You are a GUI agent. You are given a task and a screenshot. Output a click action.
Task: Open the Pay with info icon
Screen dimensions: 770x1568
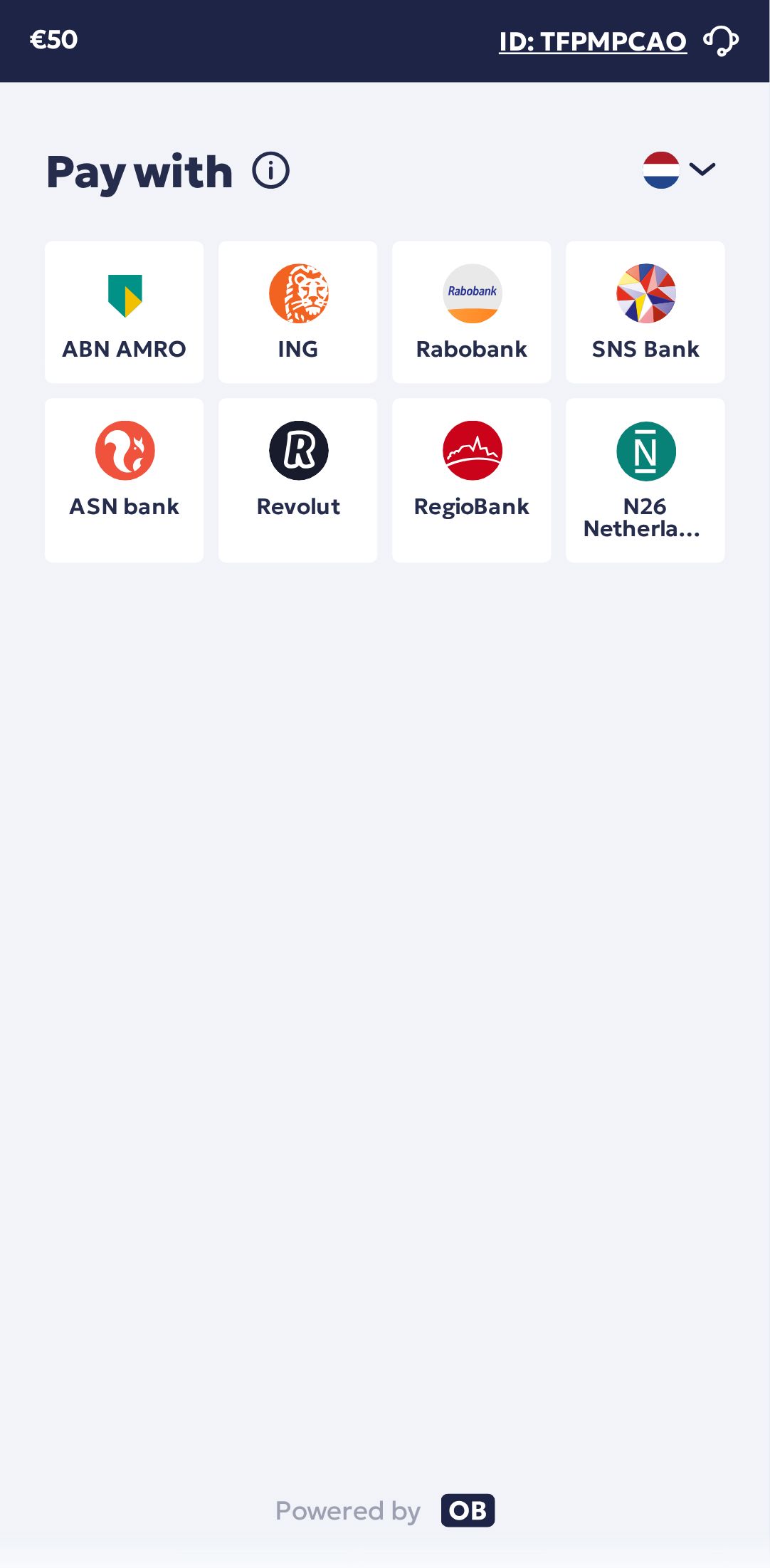[271, 171]
